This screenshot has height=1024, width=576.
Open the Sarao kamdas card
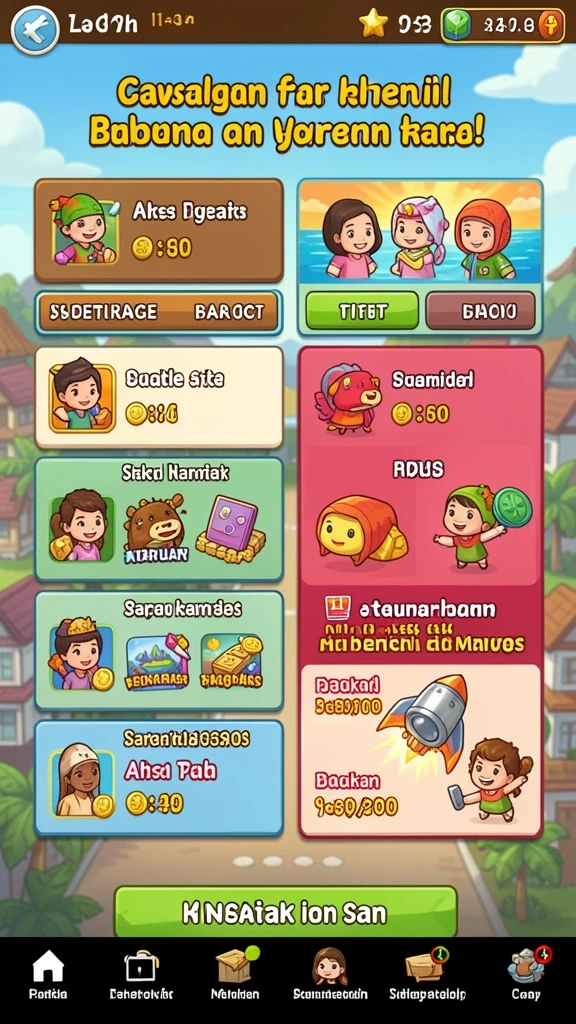[x=159, y=650]
